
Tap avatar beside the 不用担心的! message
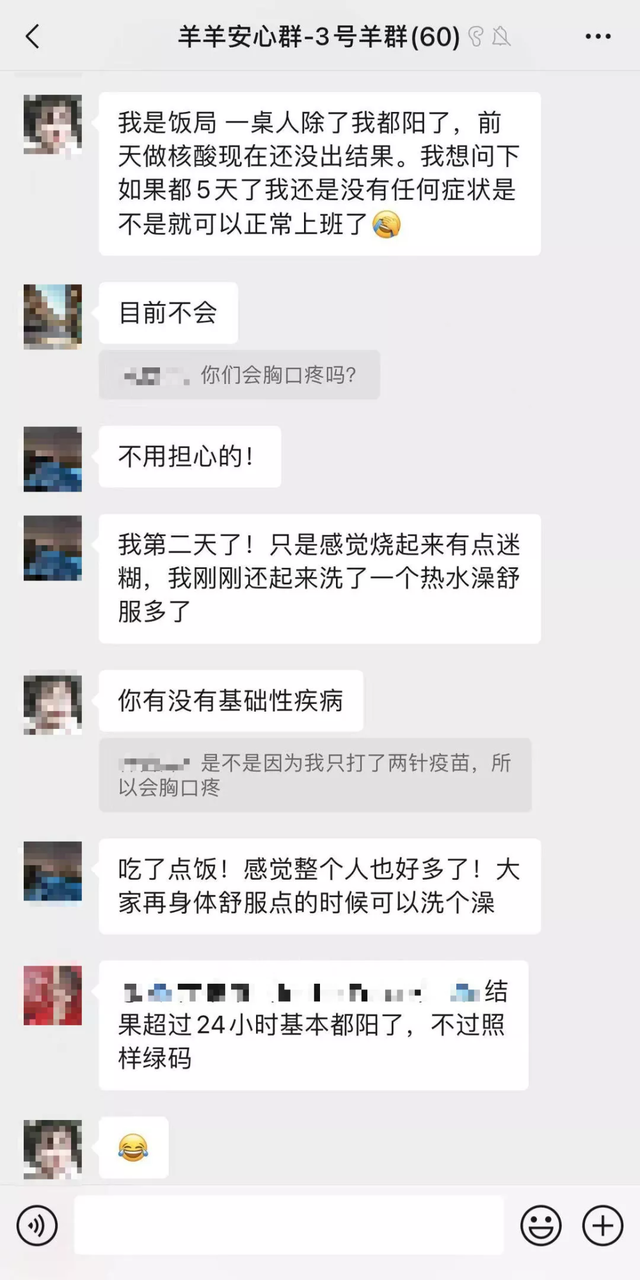coord(53,459)
